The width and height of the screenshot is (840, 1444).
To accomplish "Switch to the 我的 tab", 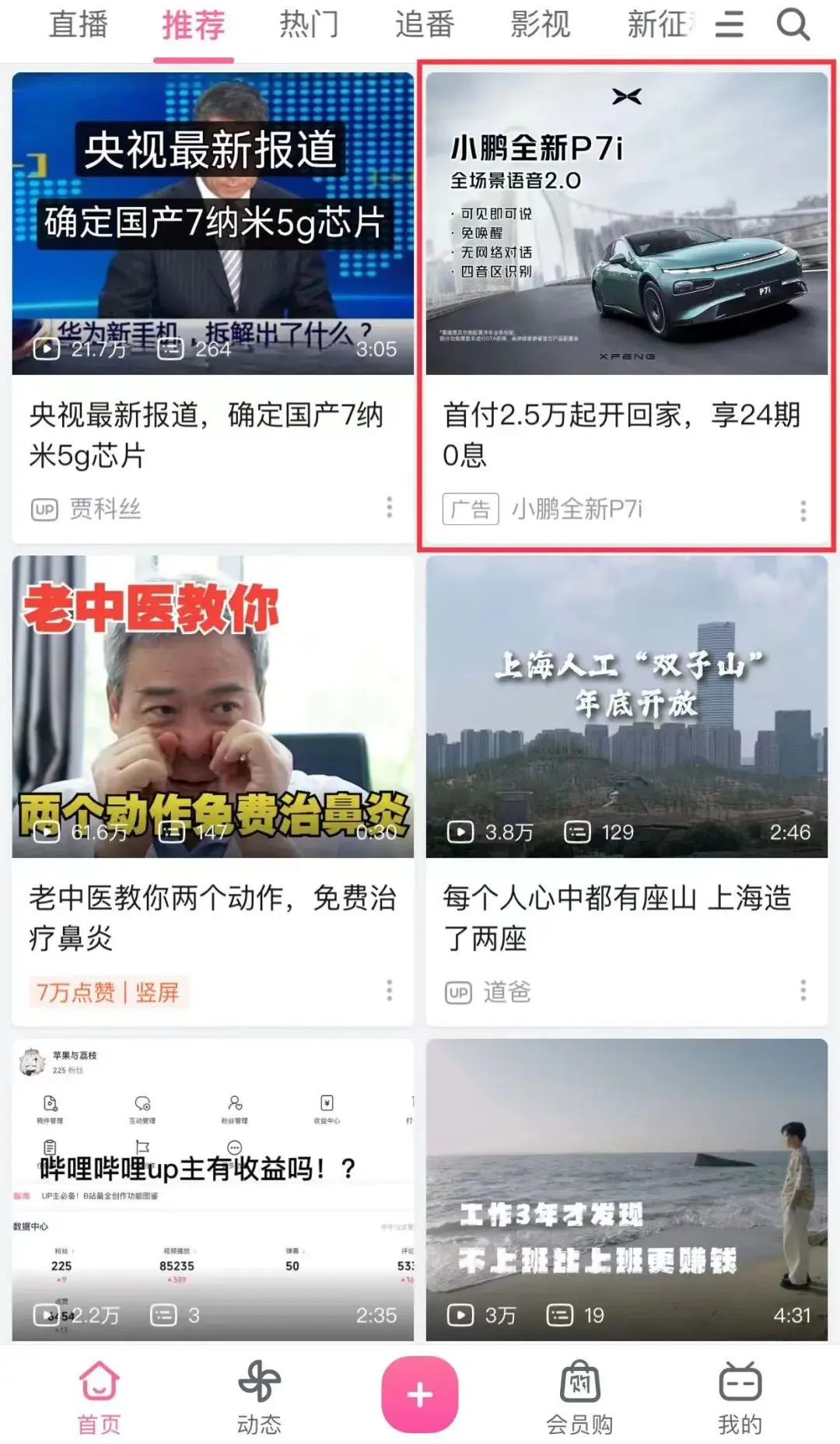I will coord(740,1397).
